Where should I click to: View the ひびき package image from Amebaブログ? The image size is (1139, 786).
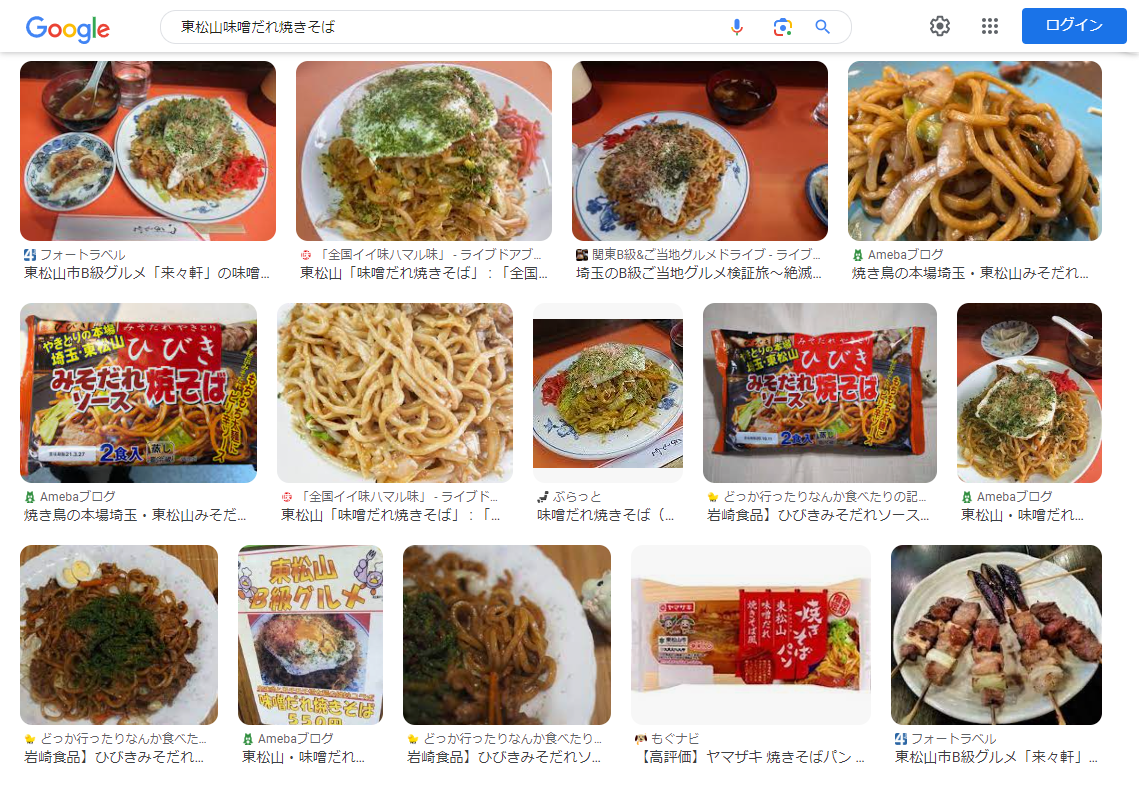(138, 393)
